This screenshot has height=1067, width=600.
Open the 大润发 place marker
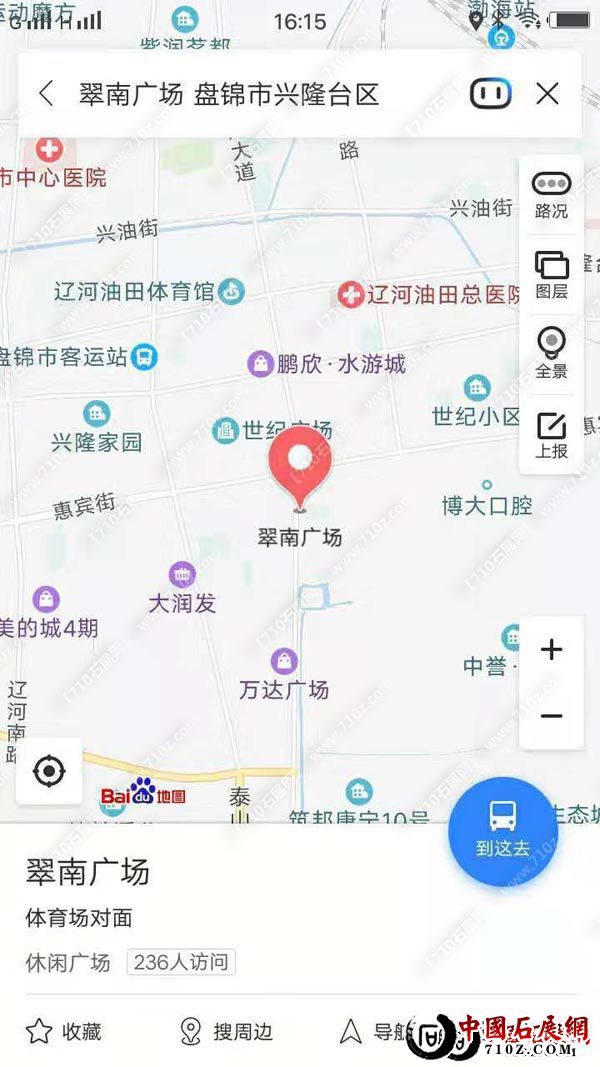coord(182,575)
